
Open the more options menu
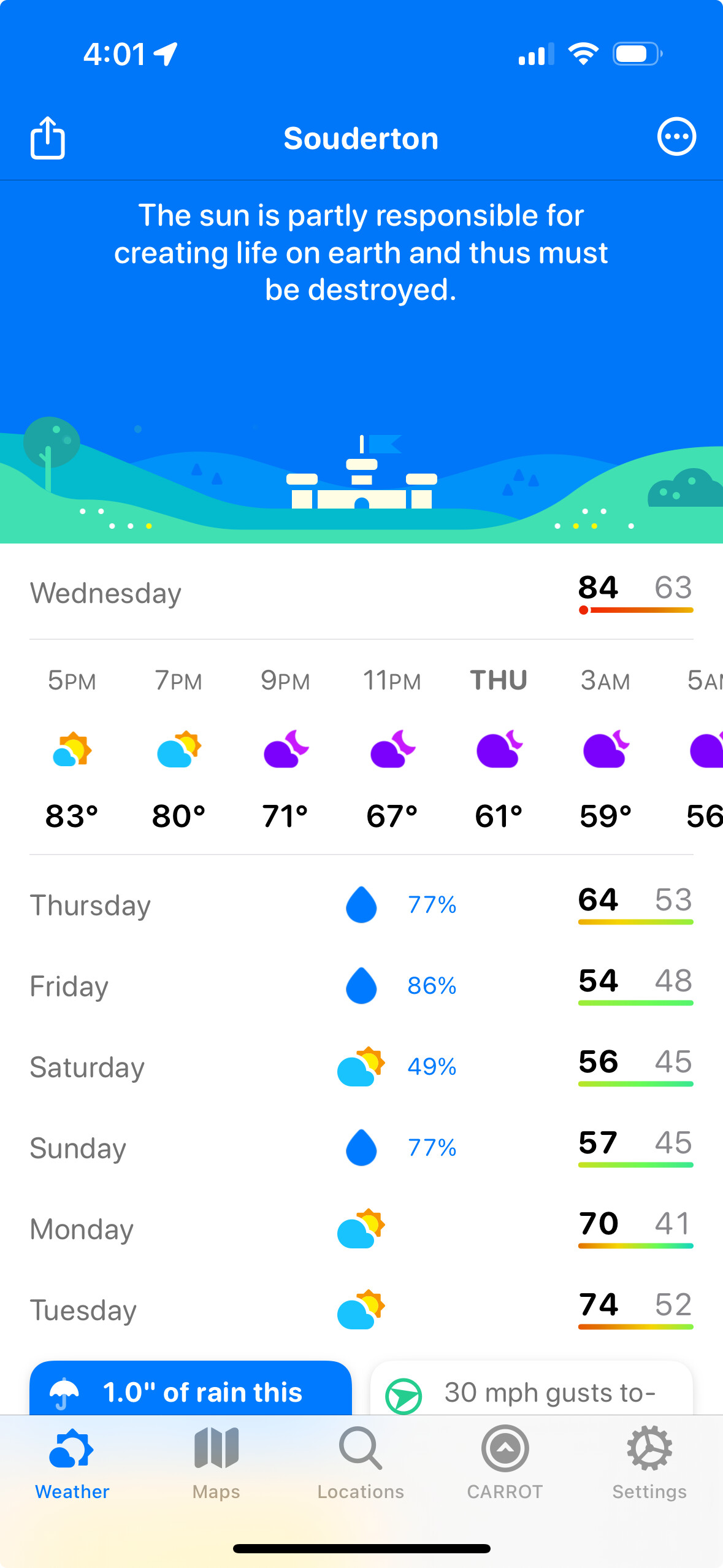pyautogui.click(x=676, y=136)
